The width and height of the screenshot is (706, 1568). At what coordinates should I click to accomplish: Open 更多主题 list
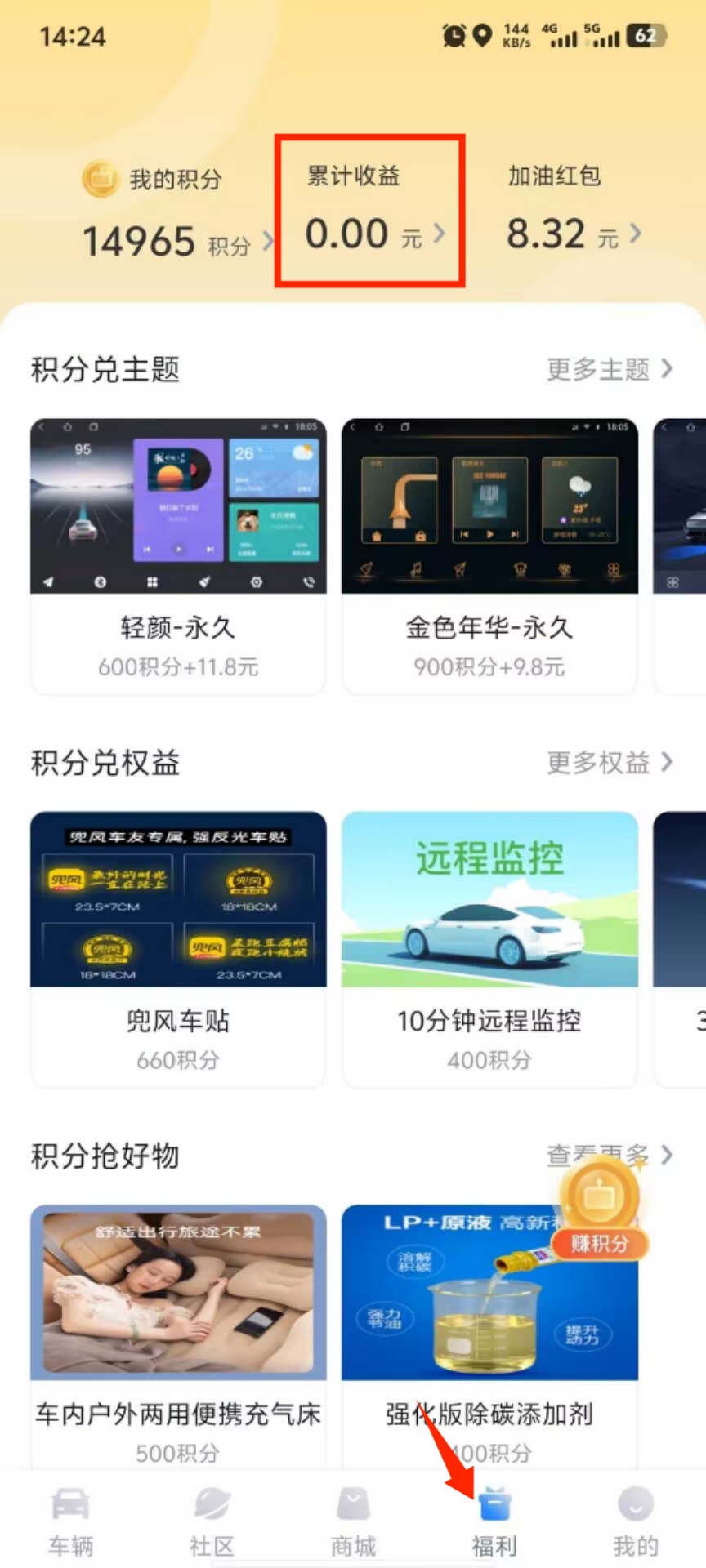610,369
